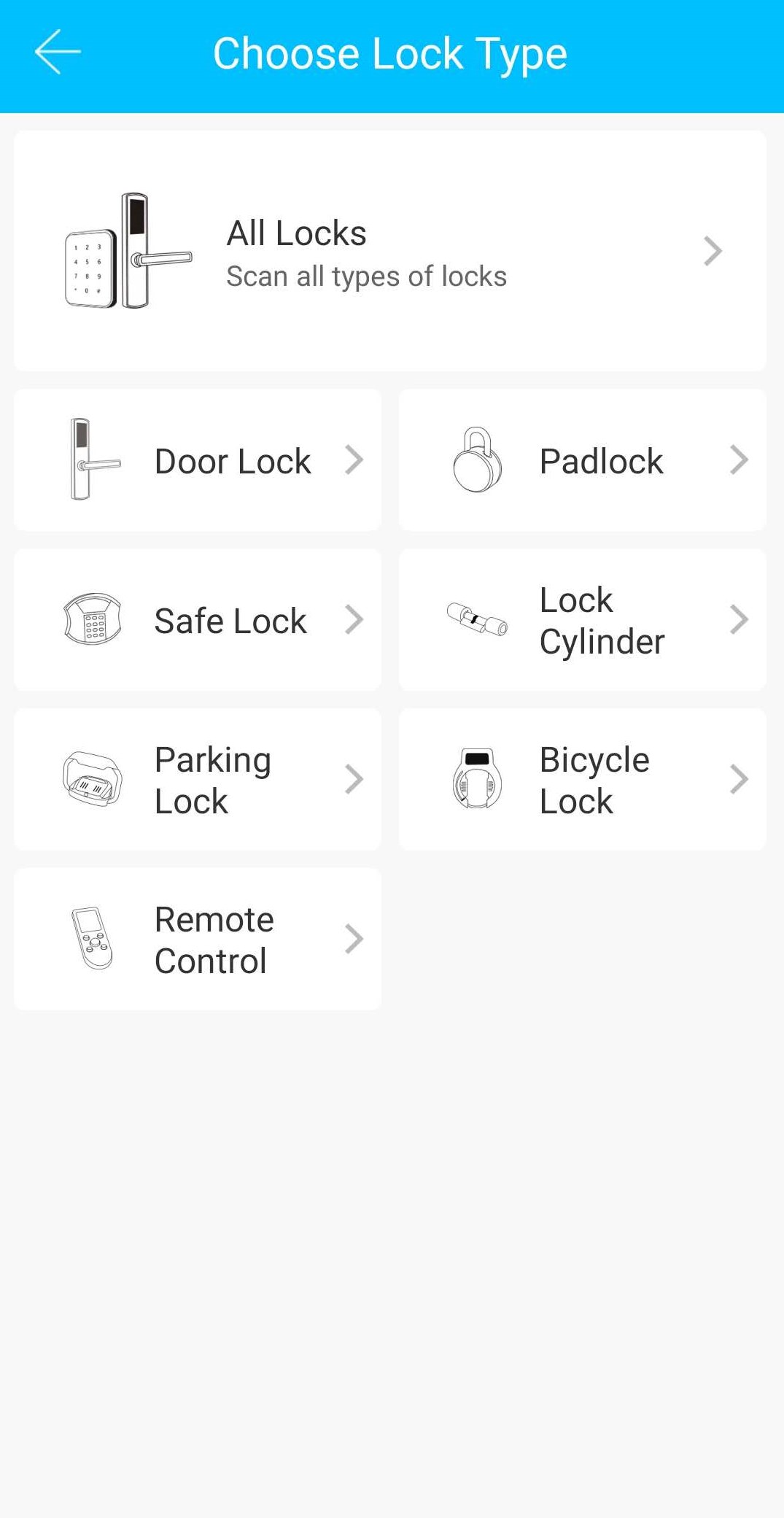The width and height of the screenshot is (784, 1518).
Task: Go back using the header arrow
Action: pyautogui.click(x=57, y=53)
